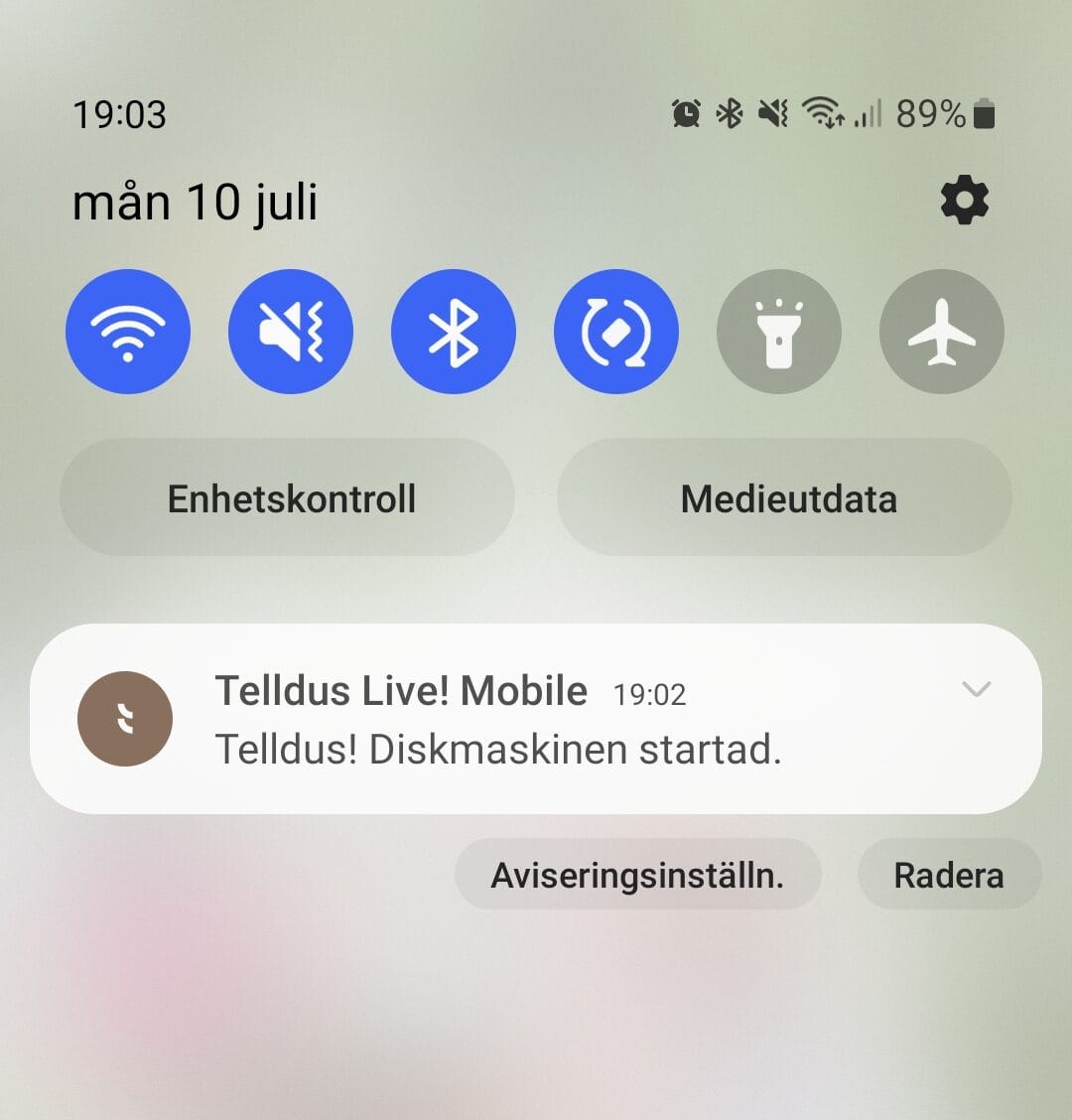Turn on the flashlight
The image size is (1072, 1120).
(x=779, y=332)
